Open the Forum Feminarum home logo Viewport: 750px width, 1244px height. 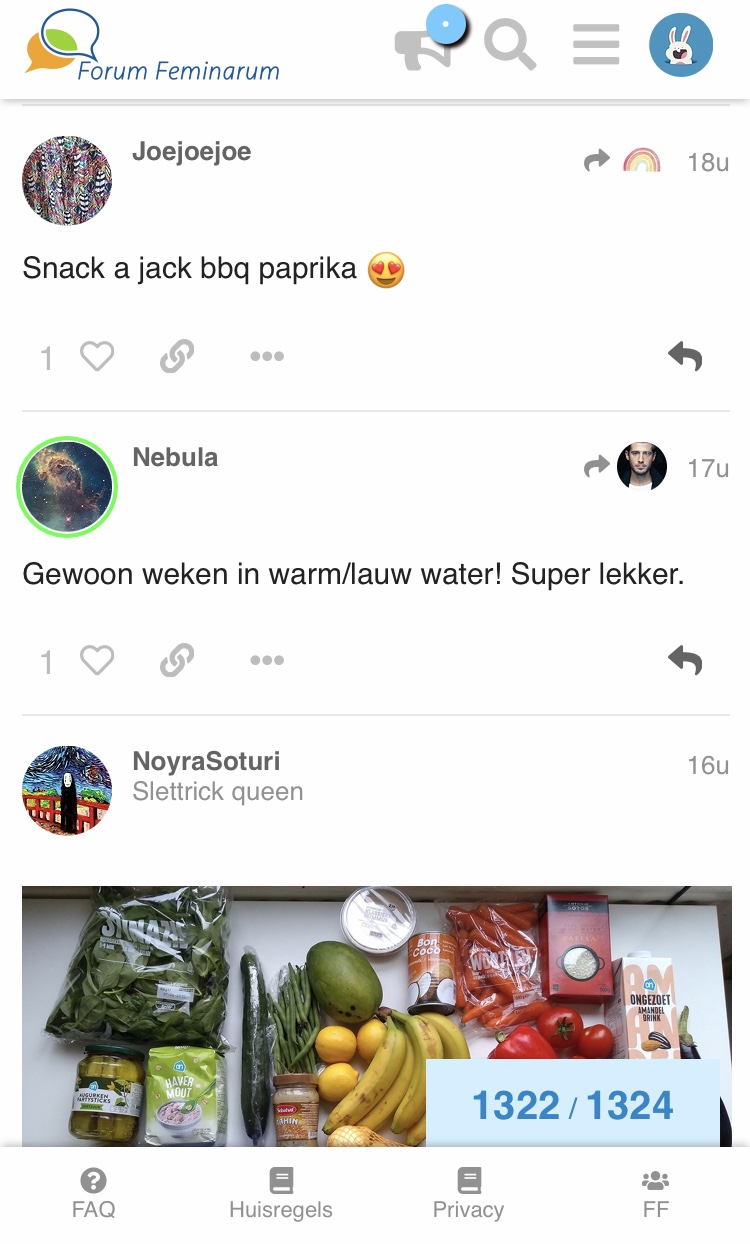click(152, 45)
